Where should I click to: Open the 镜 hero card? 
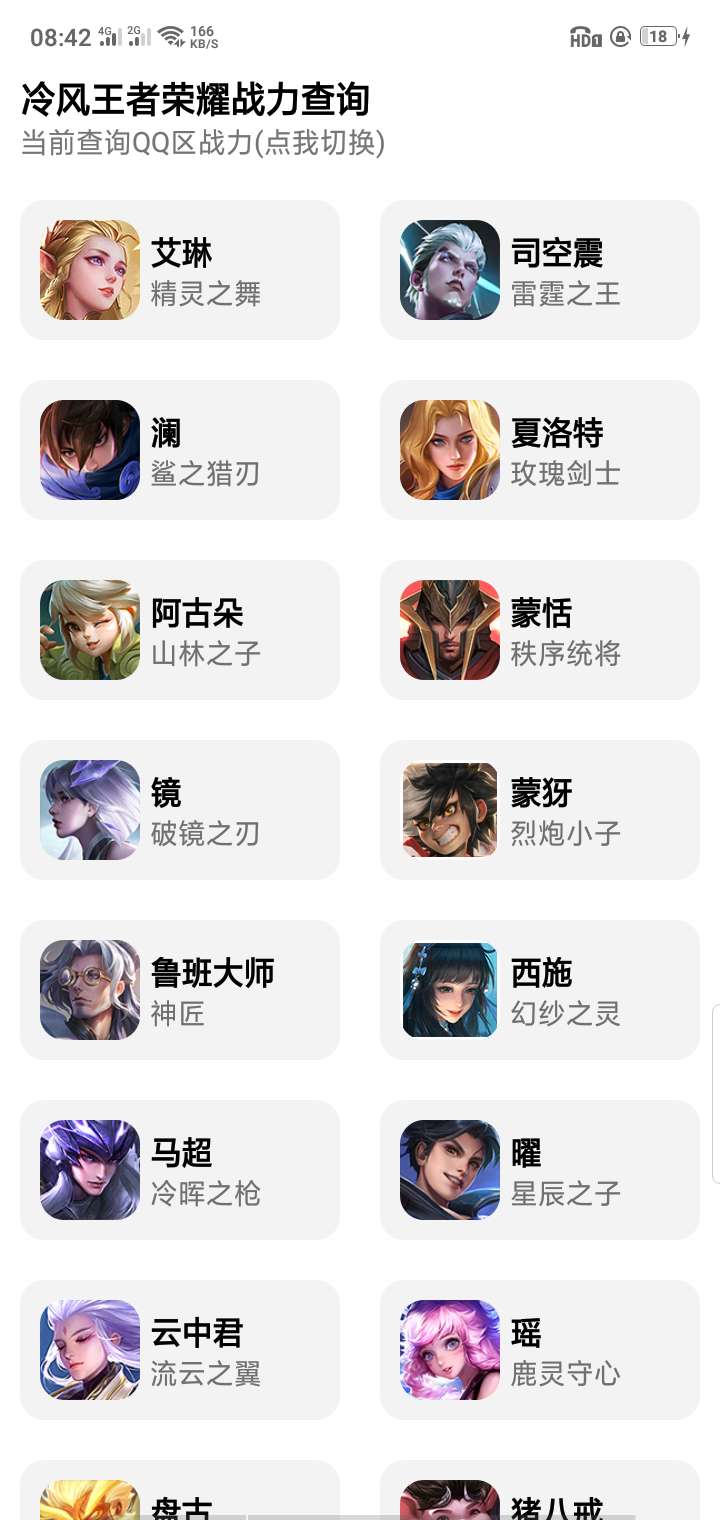[x=180, y=810]
